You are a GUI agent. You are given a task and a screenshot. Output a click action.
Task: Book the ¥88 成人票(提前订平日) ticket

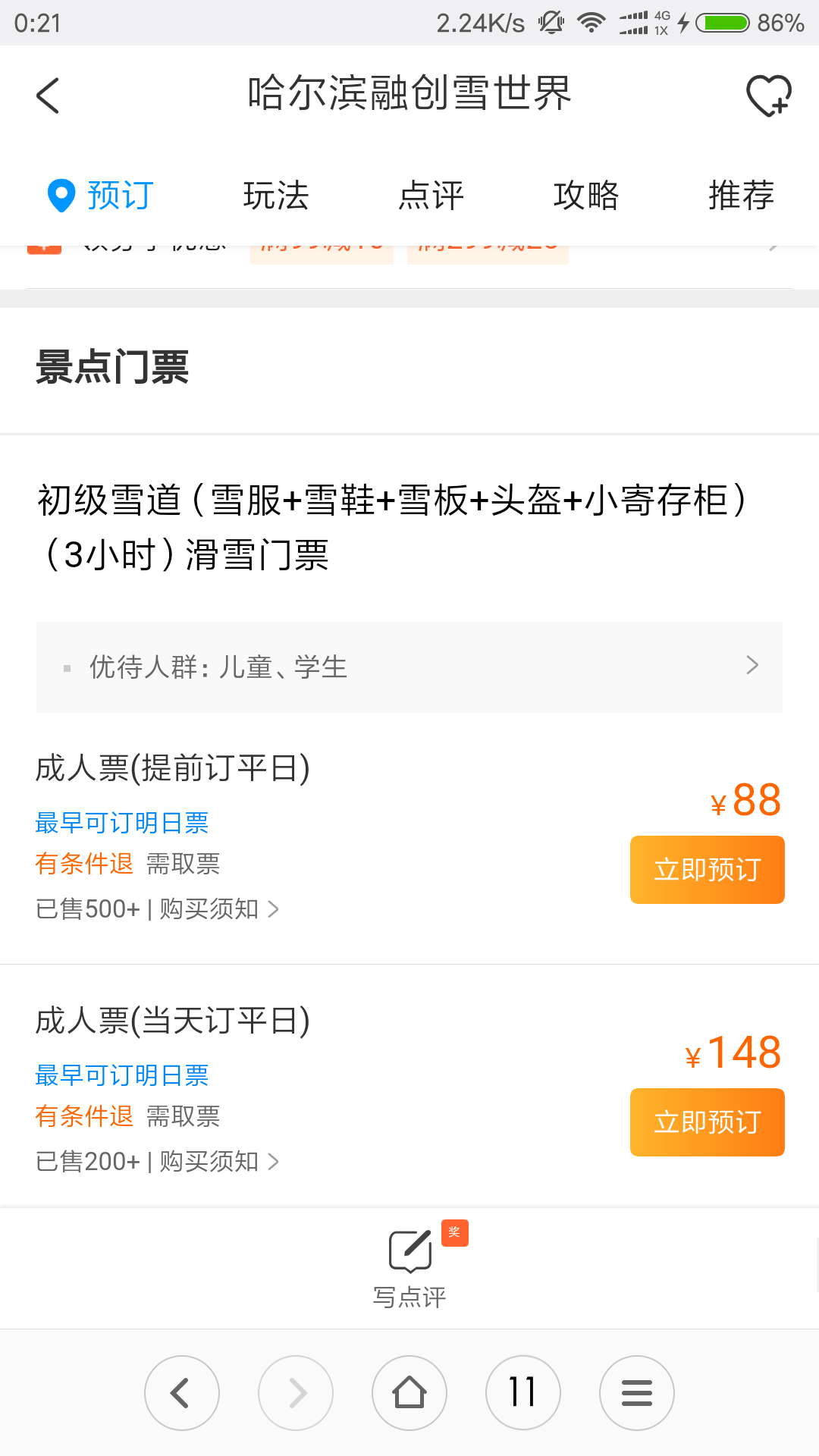coord(707,870)
